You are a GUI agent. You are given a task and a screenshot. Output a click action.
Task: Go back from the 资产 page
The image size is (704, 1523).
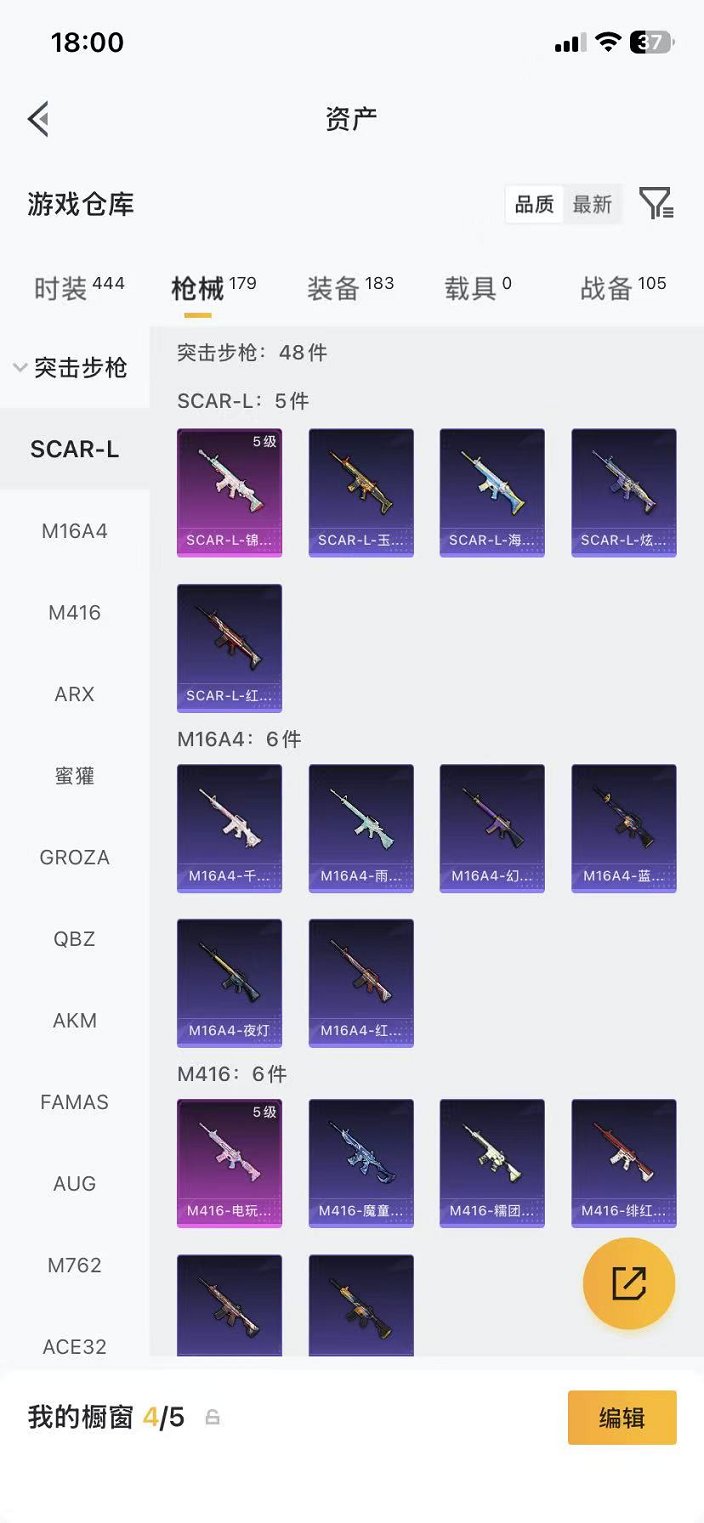38,119
